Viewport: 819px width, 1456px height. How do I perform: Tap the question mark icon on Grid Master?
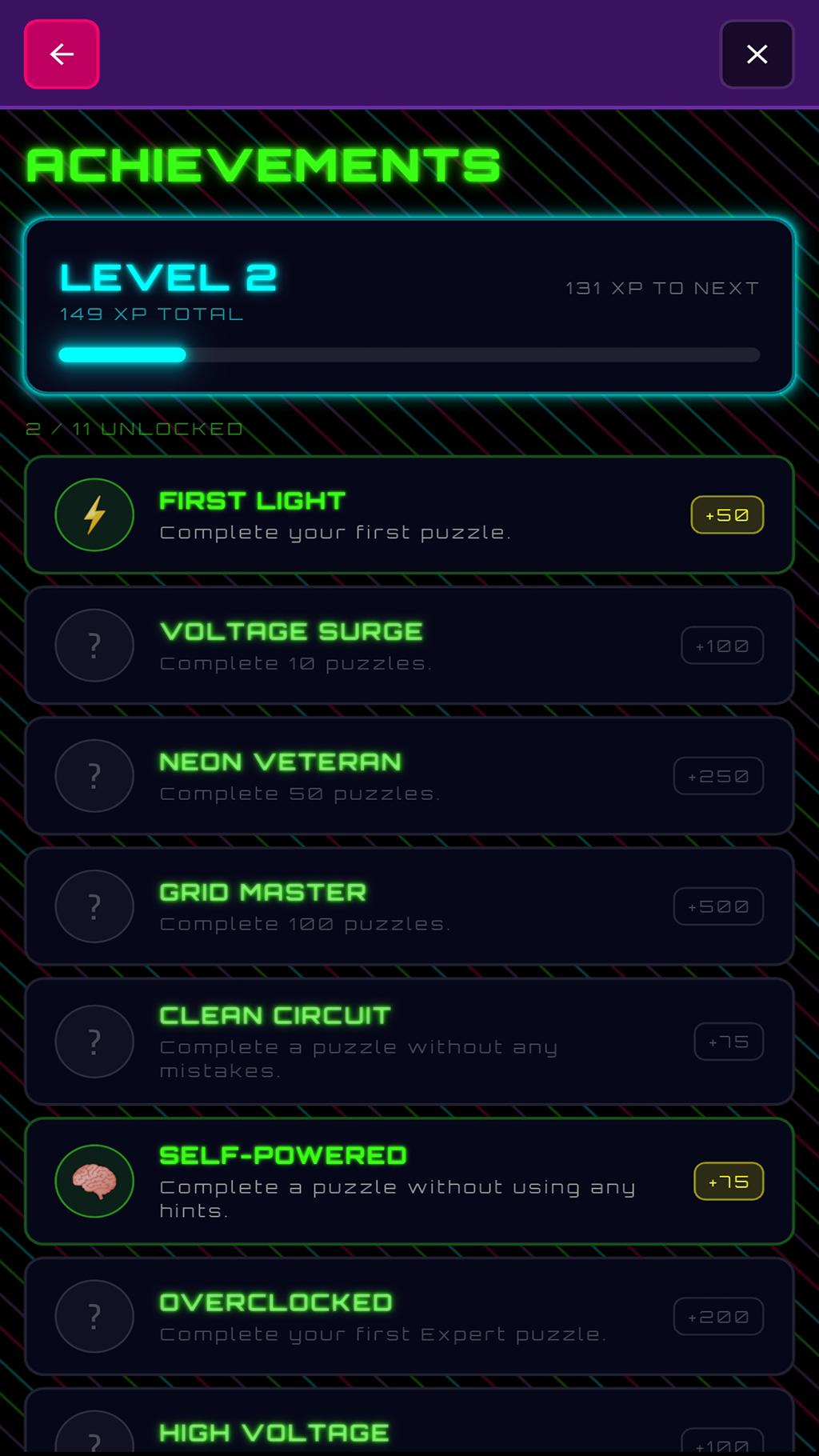(x=94, y=906)
